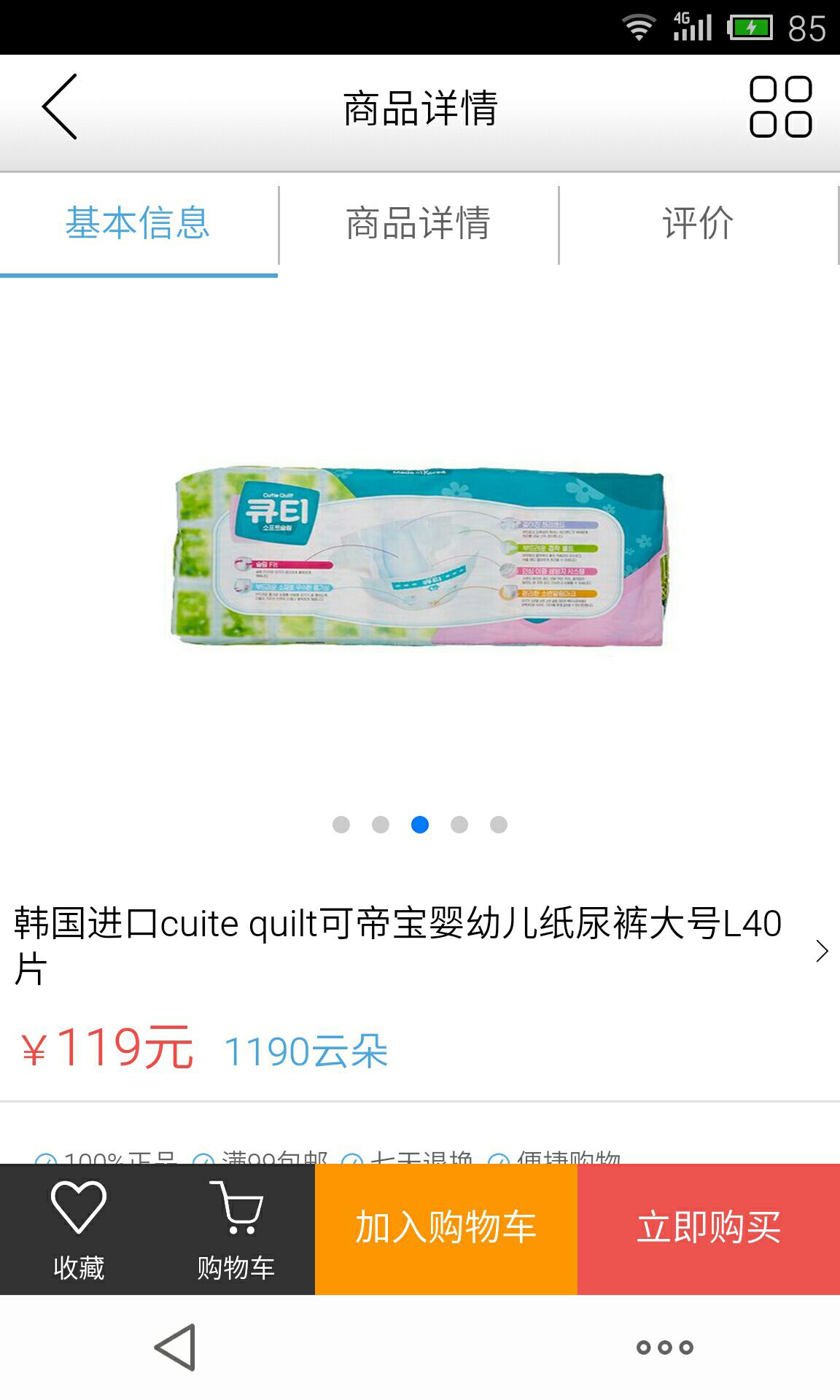Screen dimensions: 840x1400
Task: Switch to the 评价 tab
Action: click(x=698, y=223)
